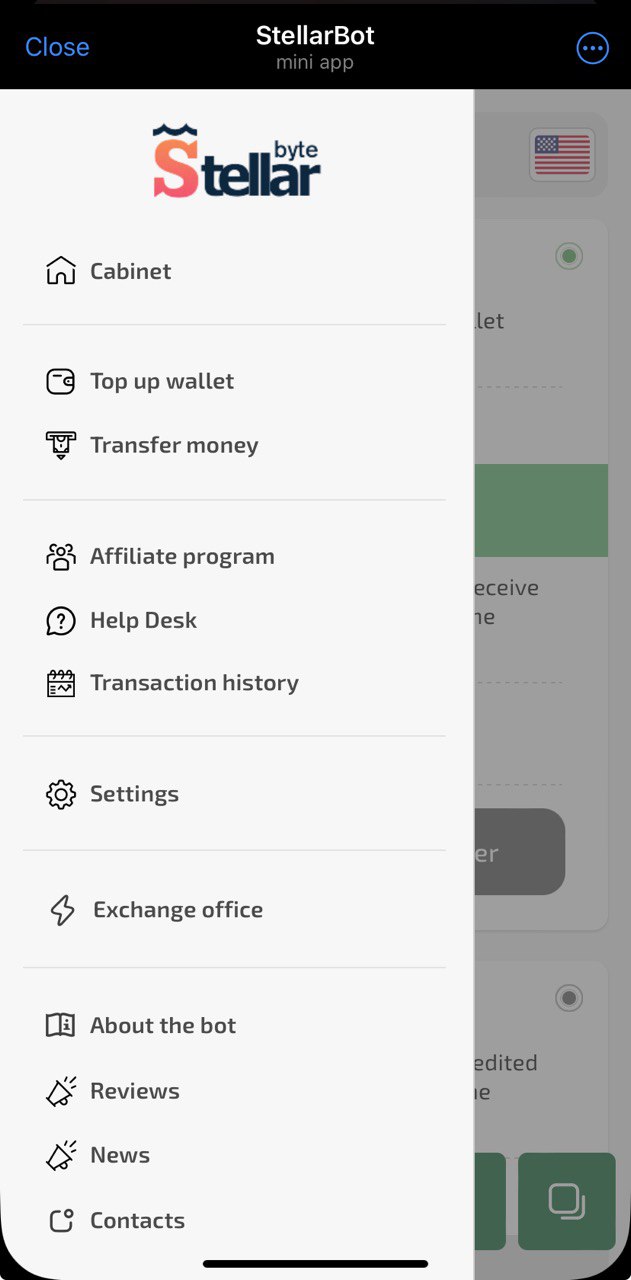
Task: Read About the bot
Action: (162, 1025)
